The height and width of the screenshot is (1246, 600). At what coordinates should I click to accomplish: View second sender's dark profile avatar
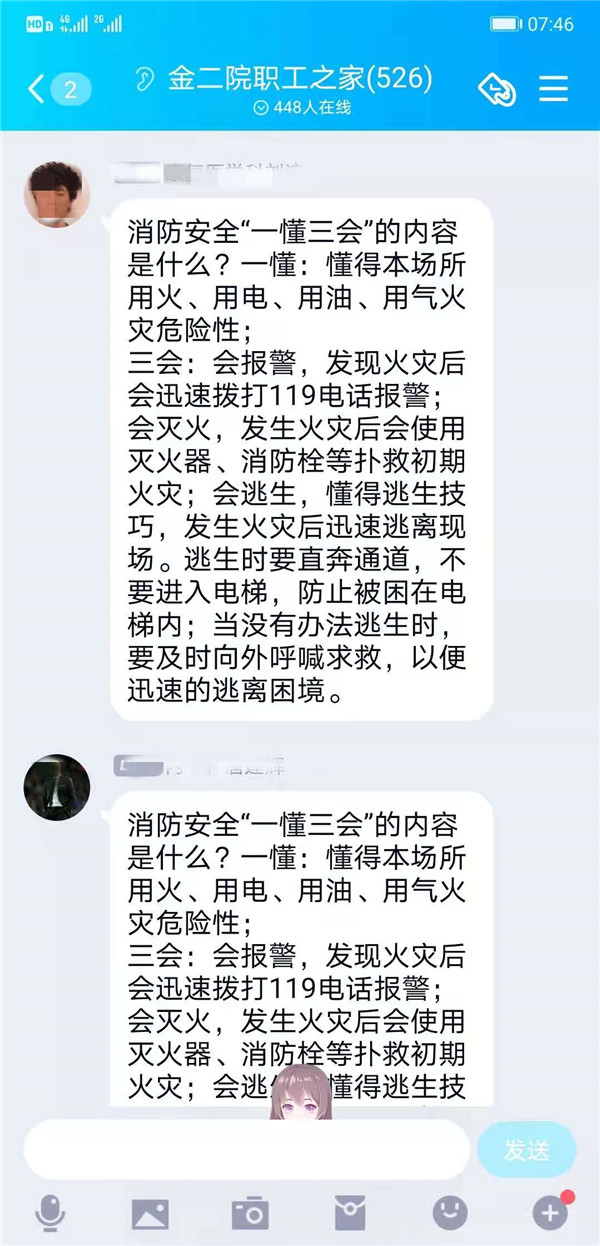click(57, 787)
